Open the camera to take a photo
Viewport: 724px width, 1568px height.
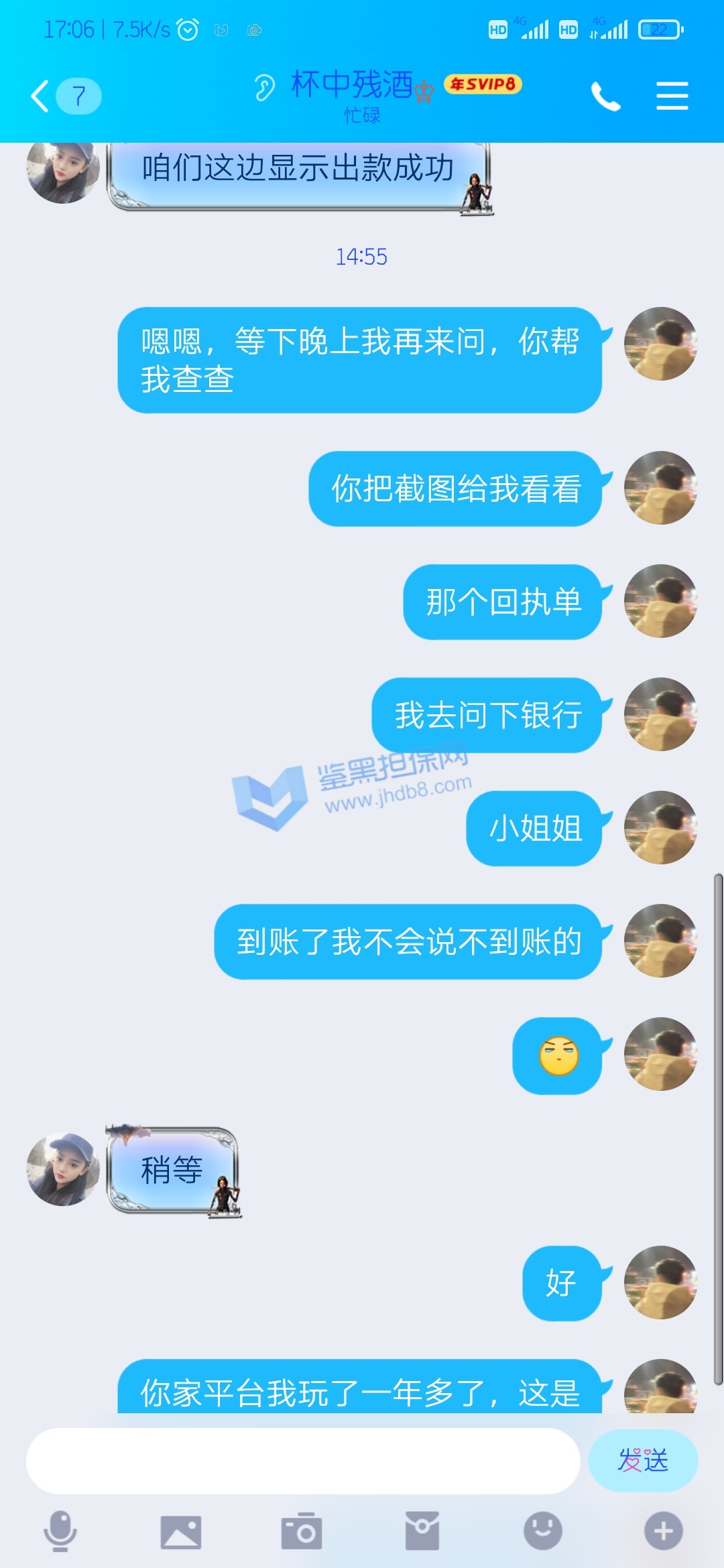click(x=302, y=1531)
